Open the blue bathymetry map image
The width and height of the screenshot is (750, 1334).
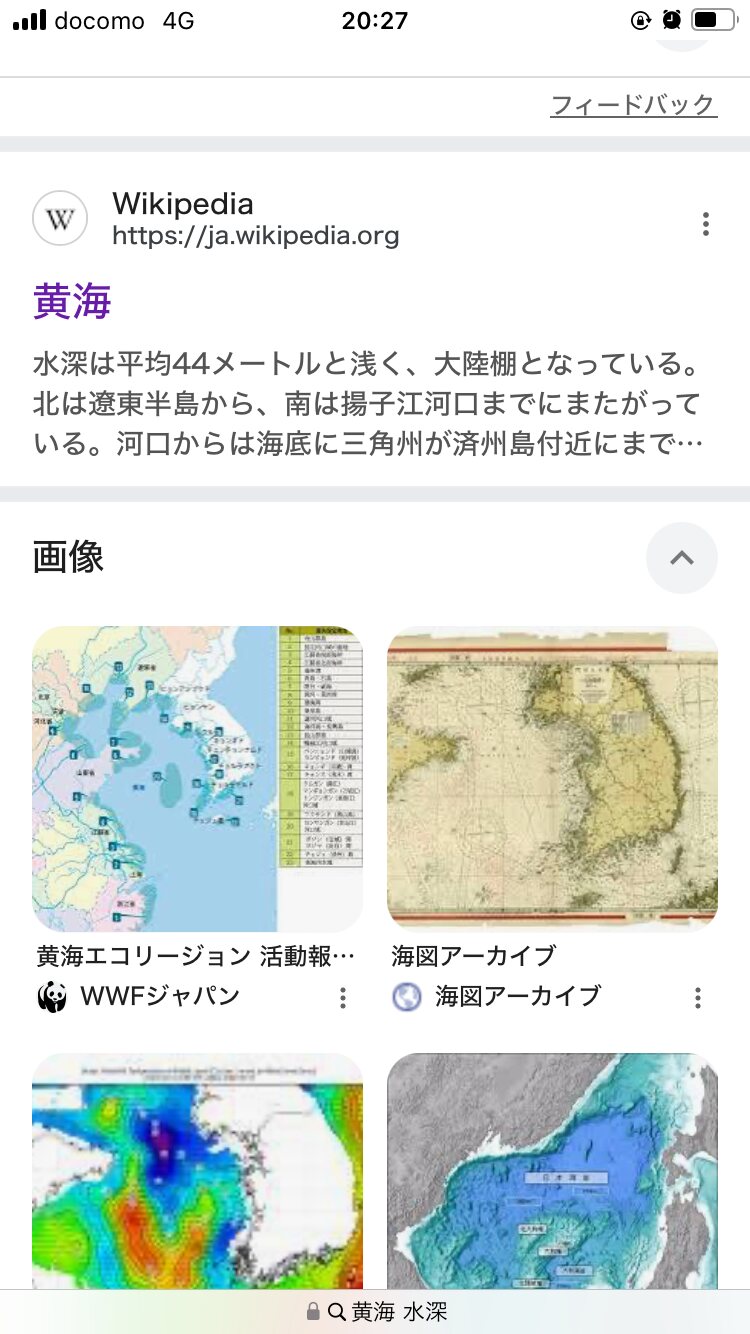click(552, 1170)
